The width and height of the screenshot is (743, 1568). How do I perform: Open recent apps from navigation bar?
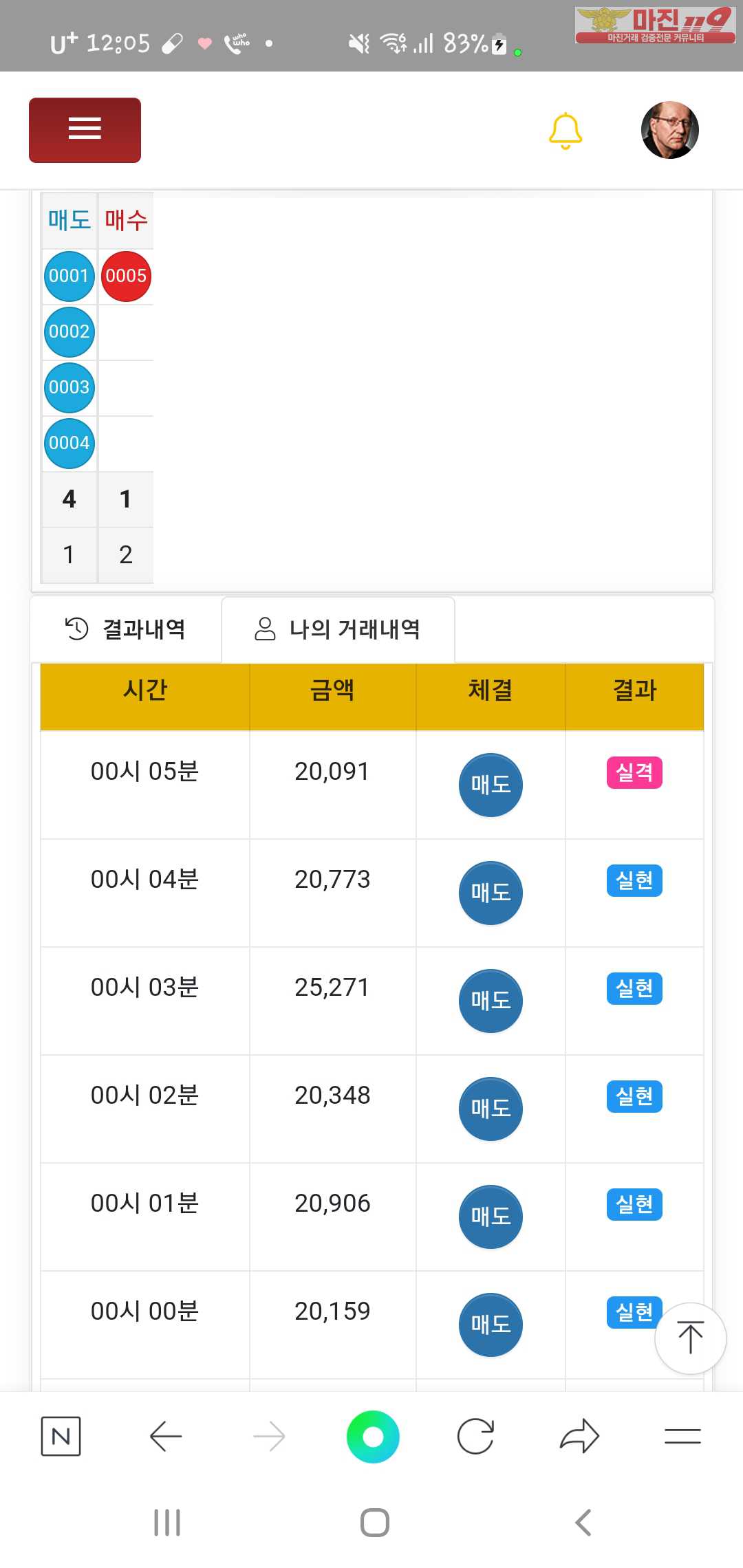[167, 1523]
